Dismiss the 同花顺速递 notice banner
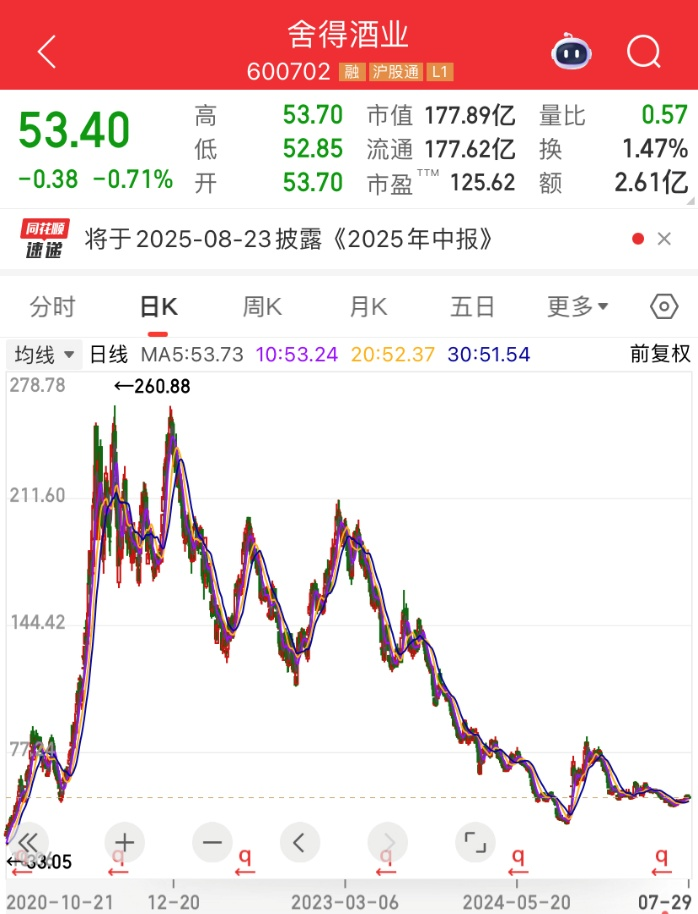 coord(664,239)
